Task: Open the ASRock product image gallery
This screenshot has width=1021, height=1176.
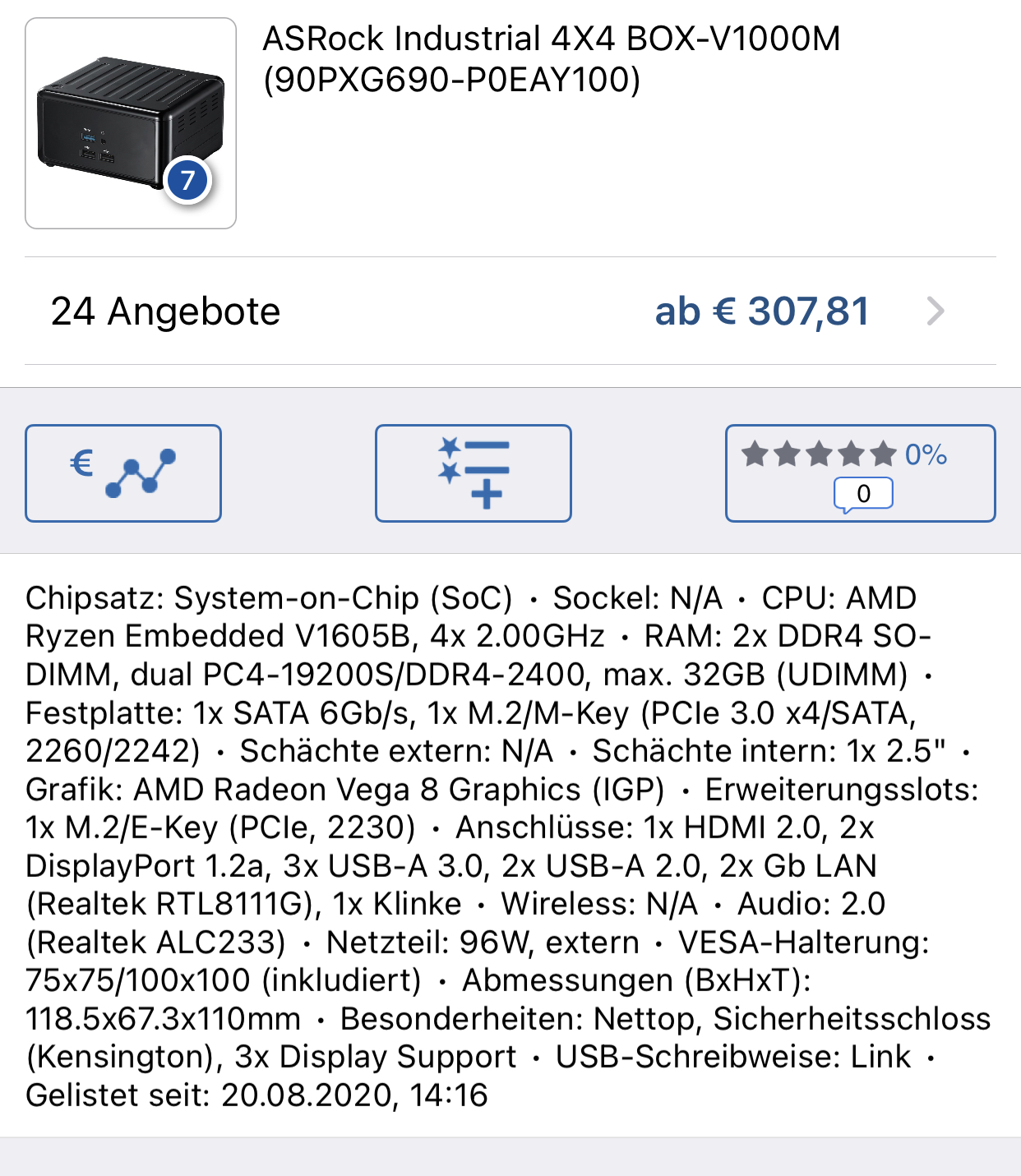Action: tap(131, 123)
